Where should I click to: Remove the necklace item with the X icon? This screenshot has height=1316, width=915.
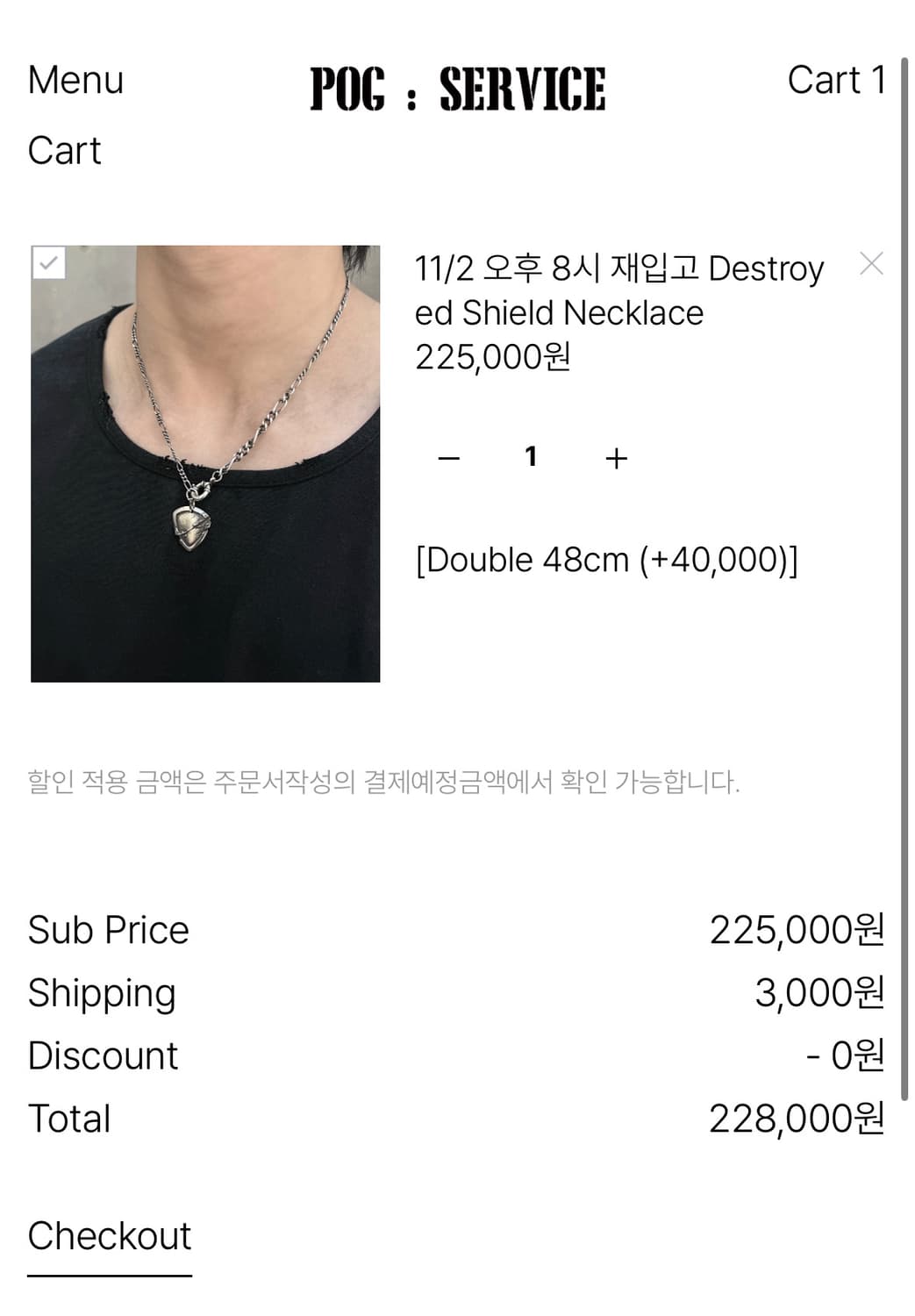coord(871,263)
